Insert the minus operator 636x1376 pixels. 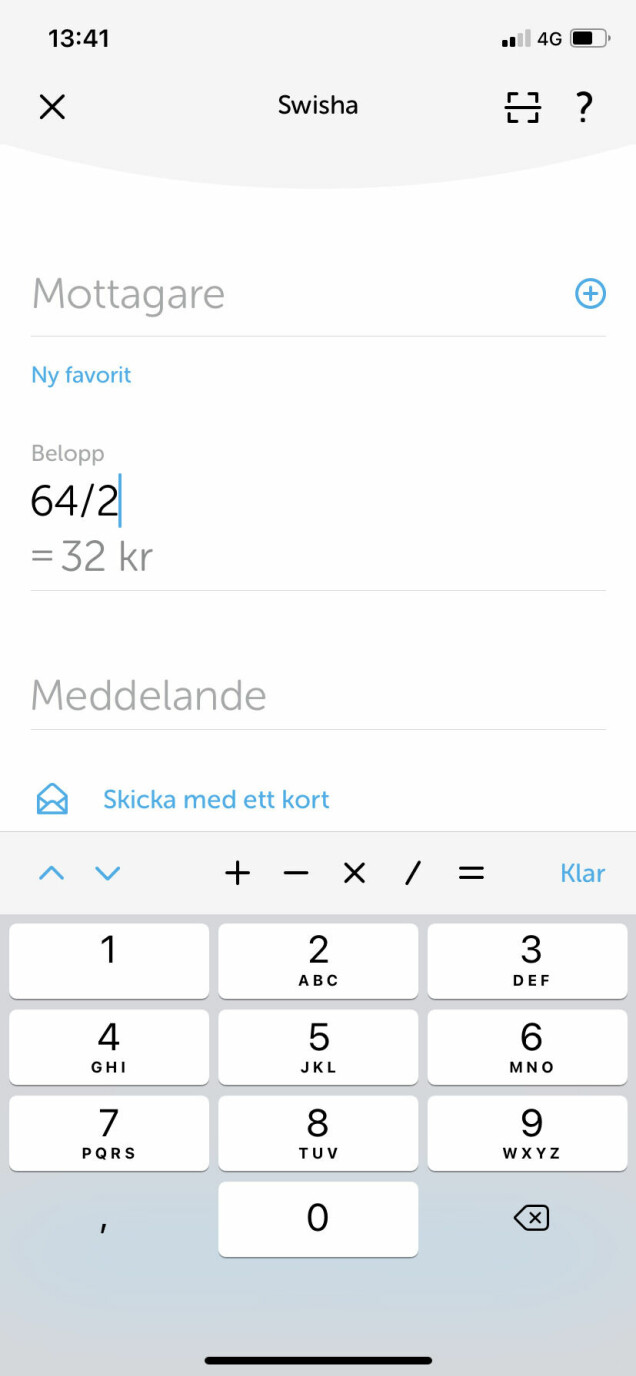296,873
